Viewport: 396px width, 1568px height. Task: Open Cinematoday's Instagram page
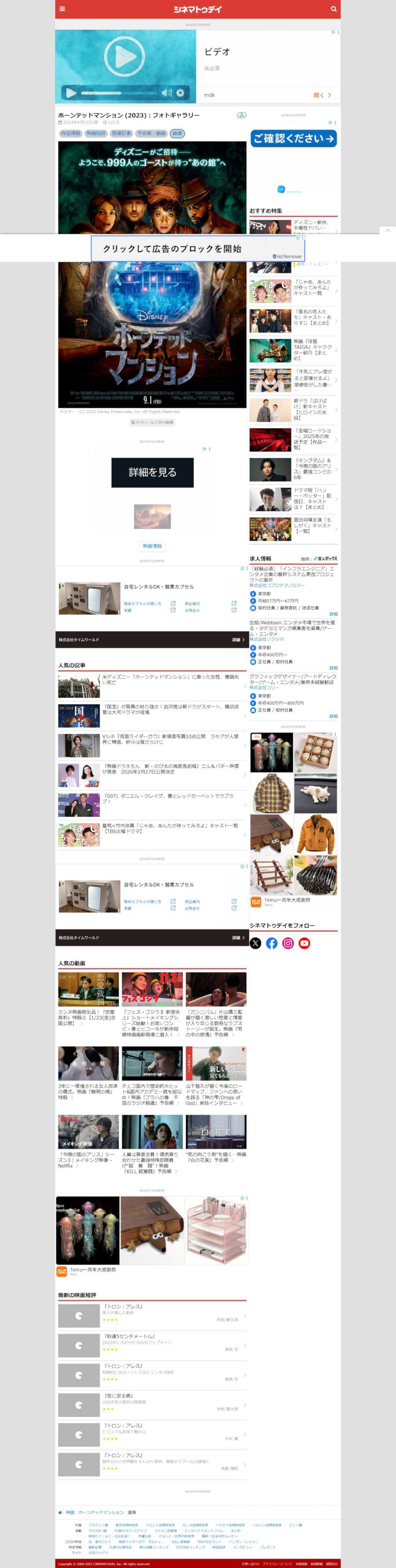(288, 943)
